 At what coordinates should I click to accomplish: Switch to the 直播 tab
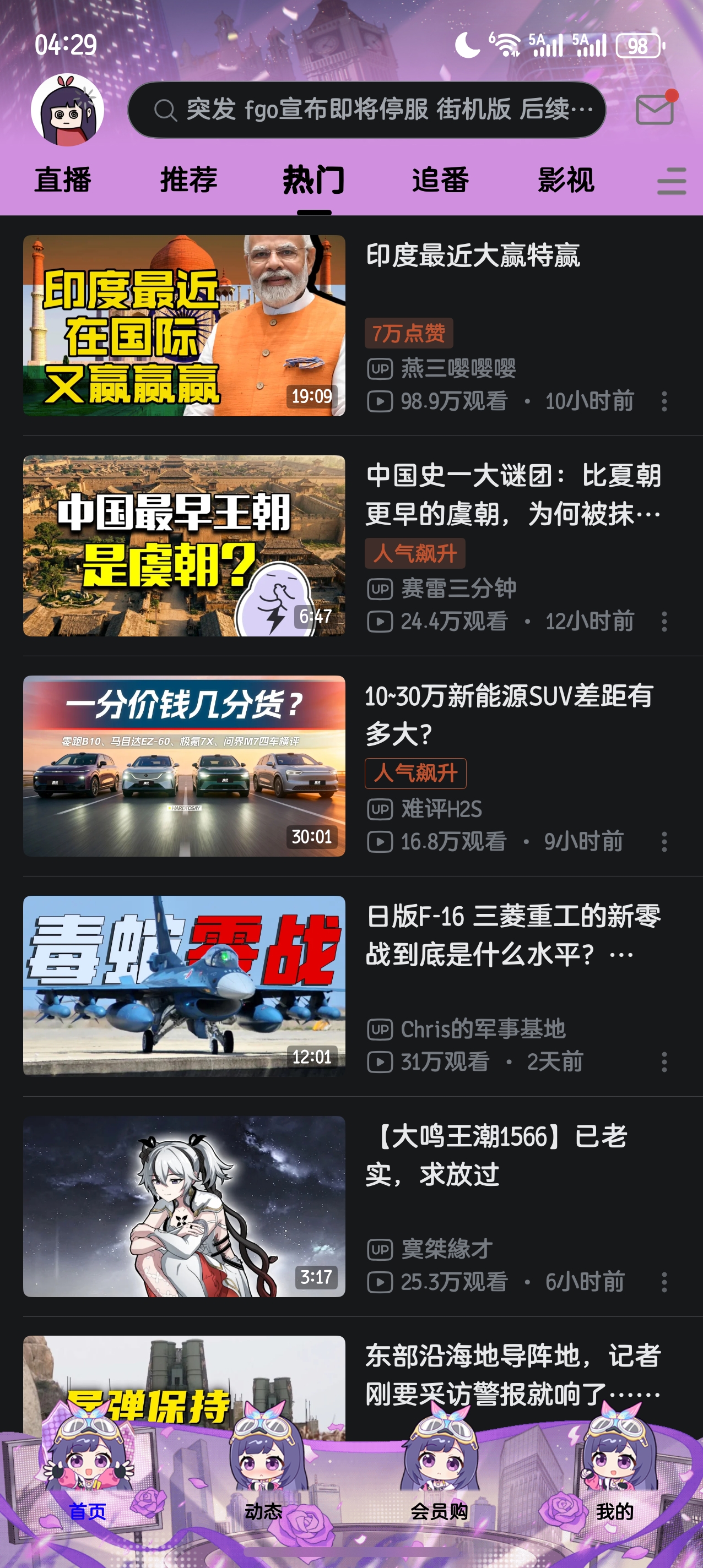click(x=63, y=180)
